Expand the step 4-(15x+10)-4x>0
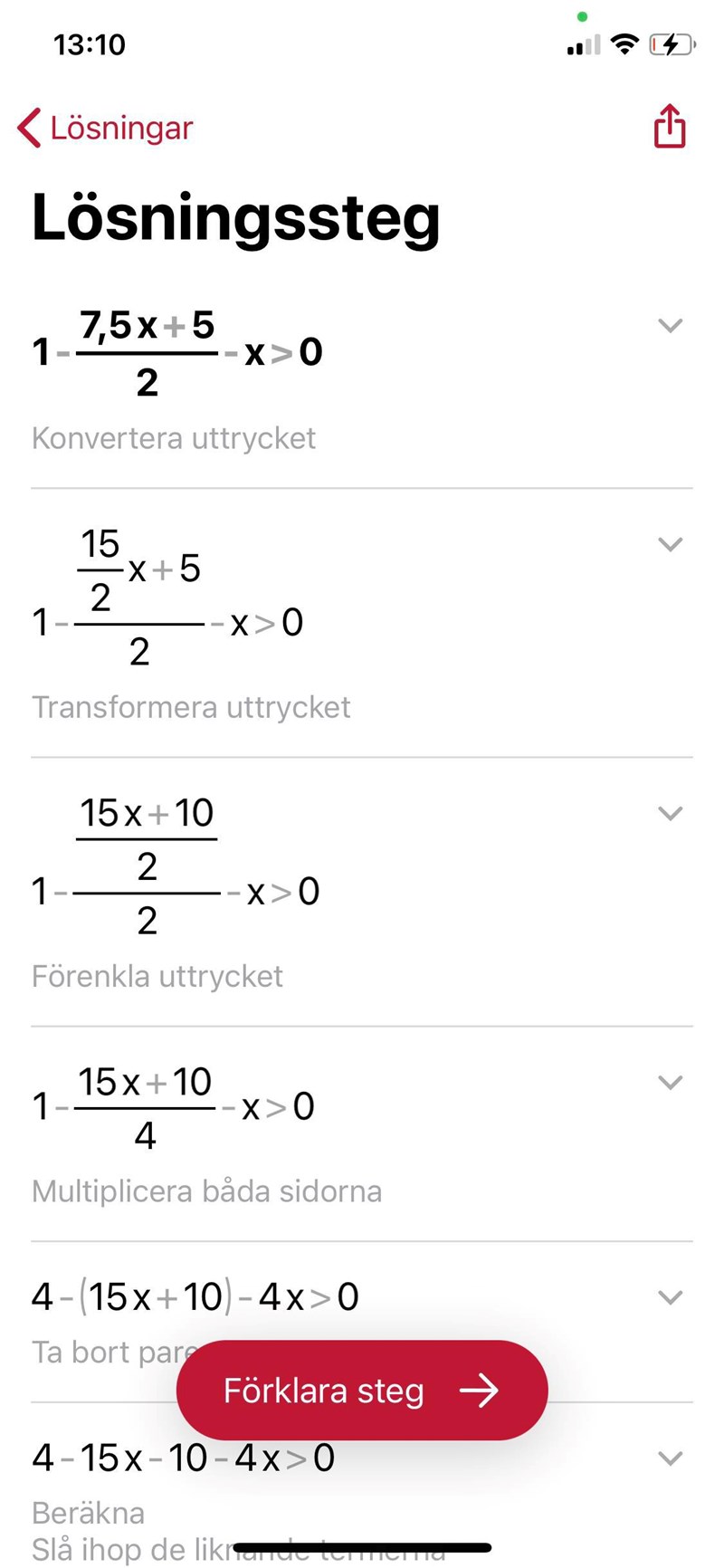 670,1297
